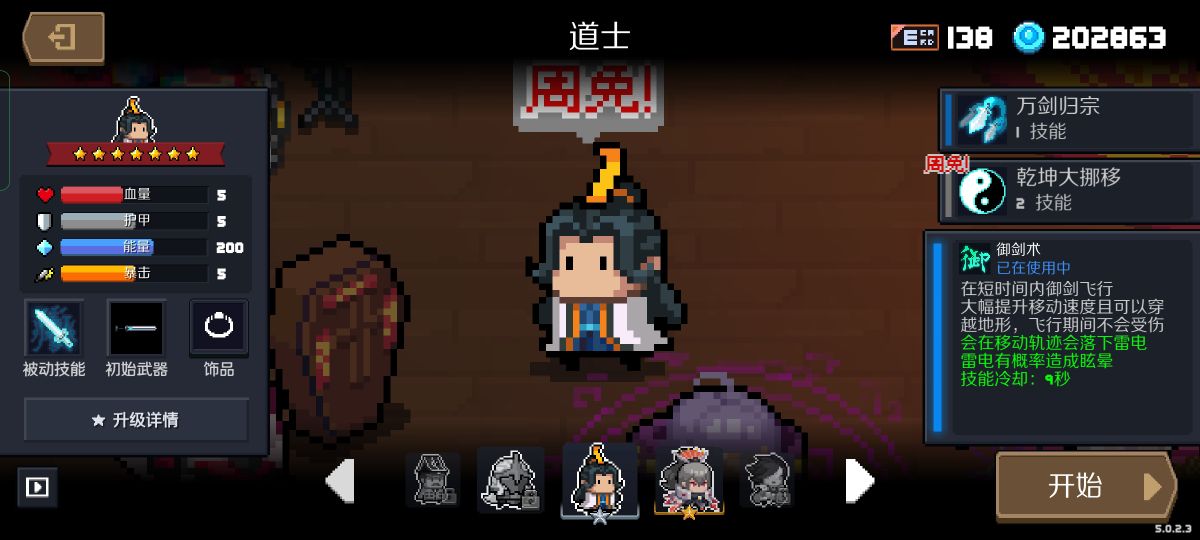View the 饰品 accessory slot
Screen dimensions: 1200x540
tap(218, 330)
